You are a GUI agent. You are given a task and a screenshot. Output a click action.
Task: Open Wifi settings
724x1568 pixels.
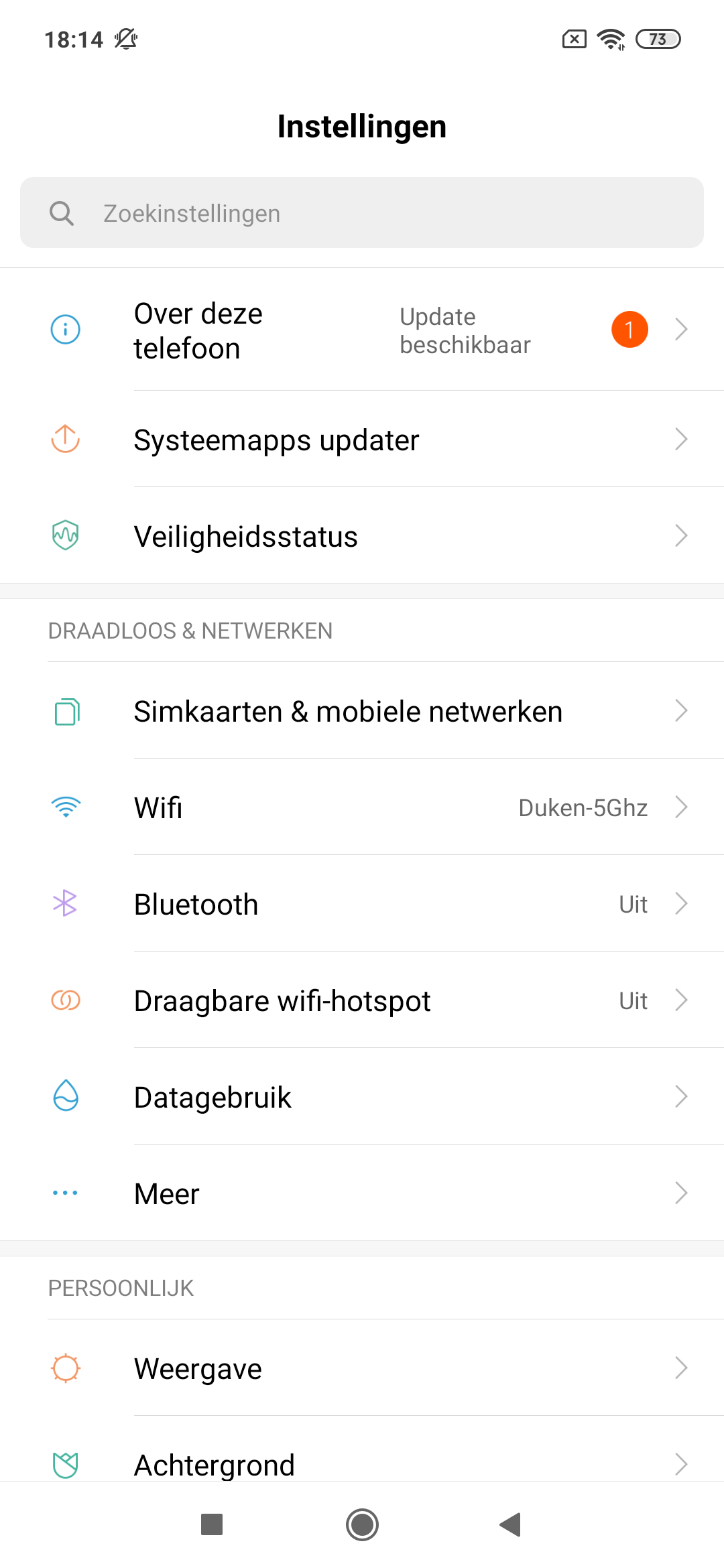tap(362, 807)
